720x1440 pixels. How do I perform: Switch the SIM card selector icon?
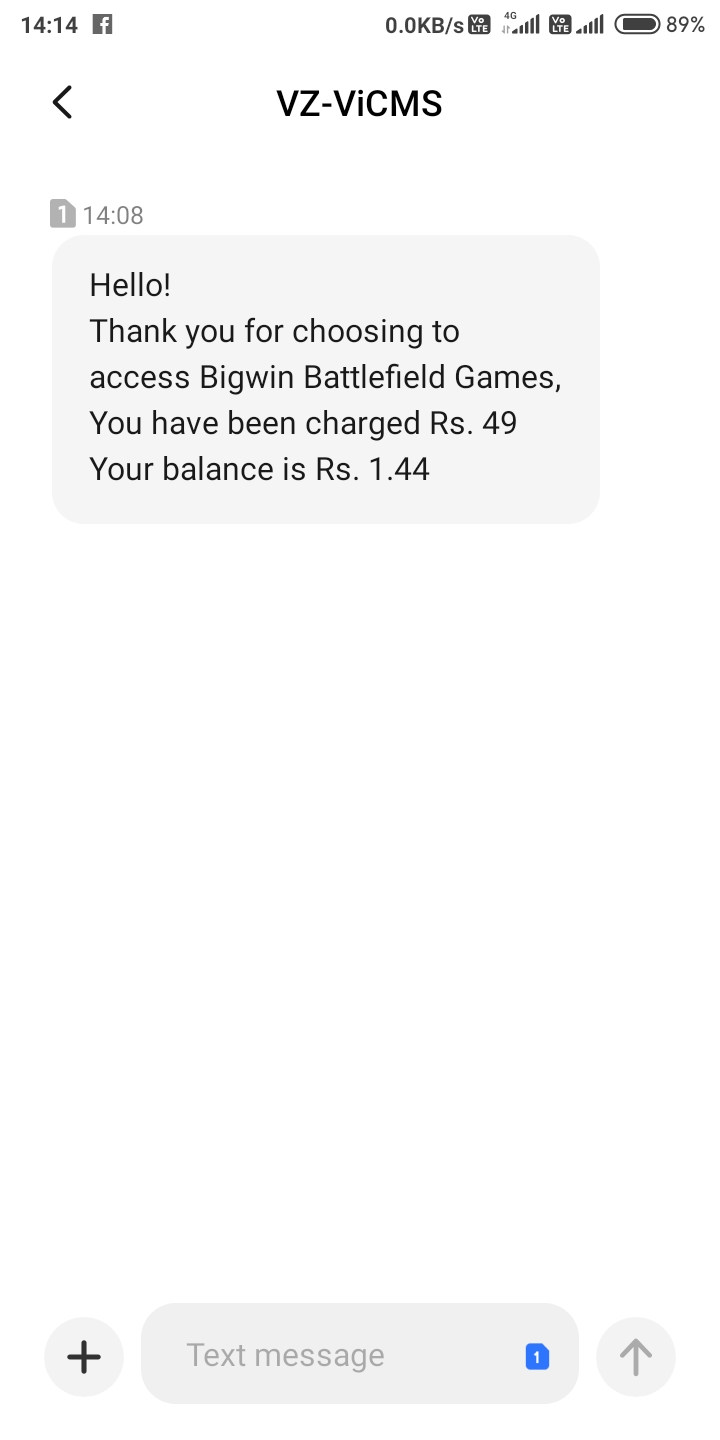pyautogui.click(x=537, y=1357)
